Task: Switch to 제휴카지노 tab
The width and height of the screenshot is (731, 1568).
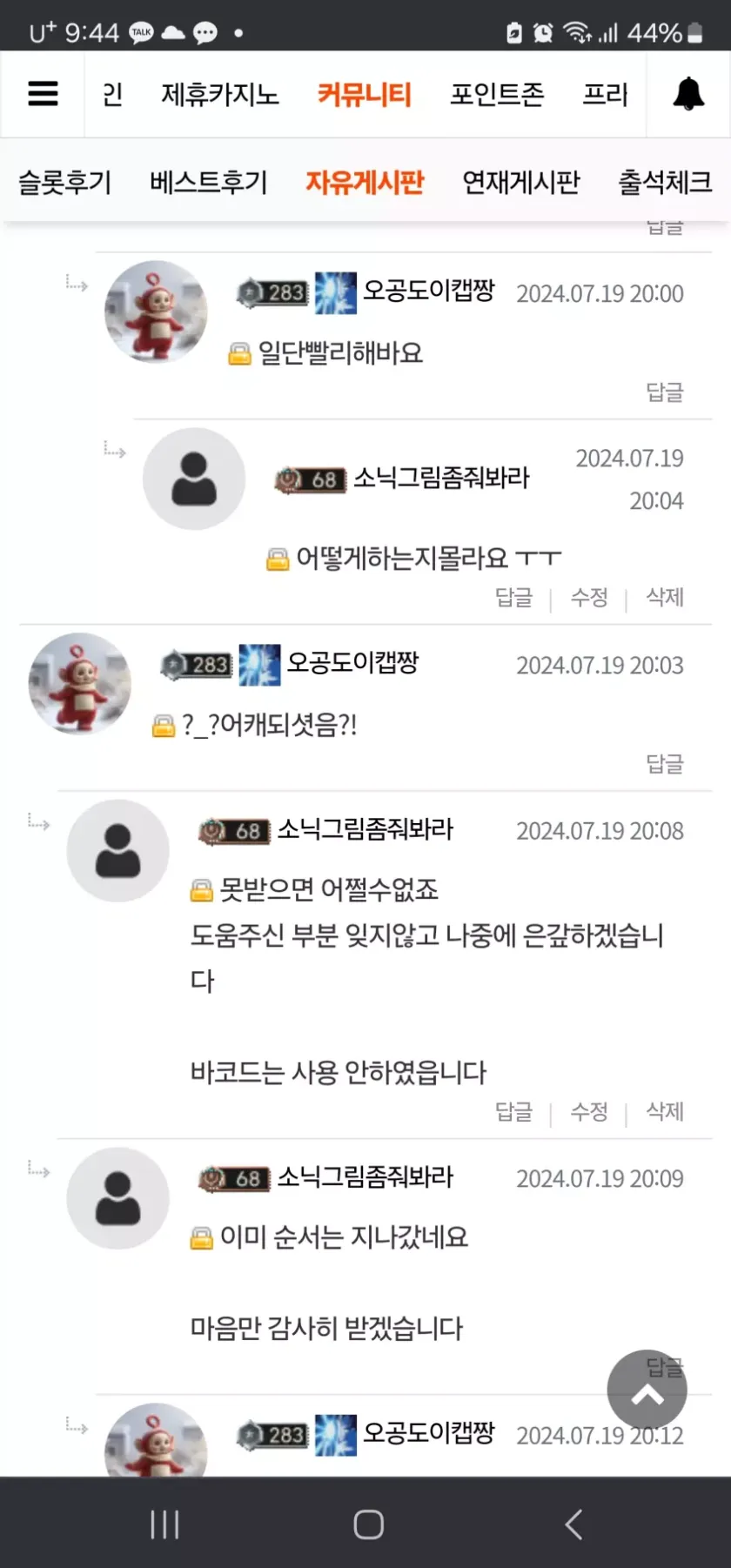Action: (220, 94)
